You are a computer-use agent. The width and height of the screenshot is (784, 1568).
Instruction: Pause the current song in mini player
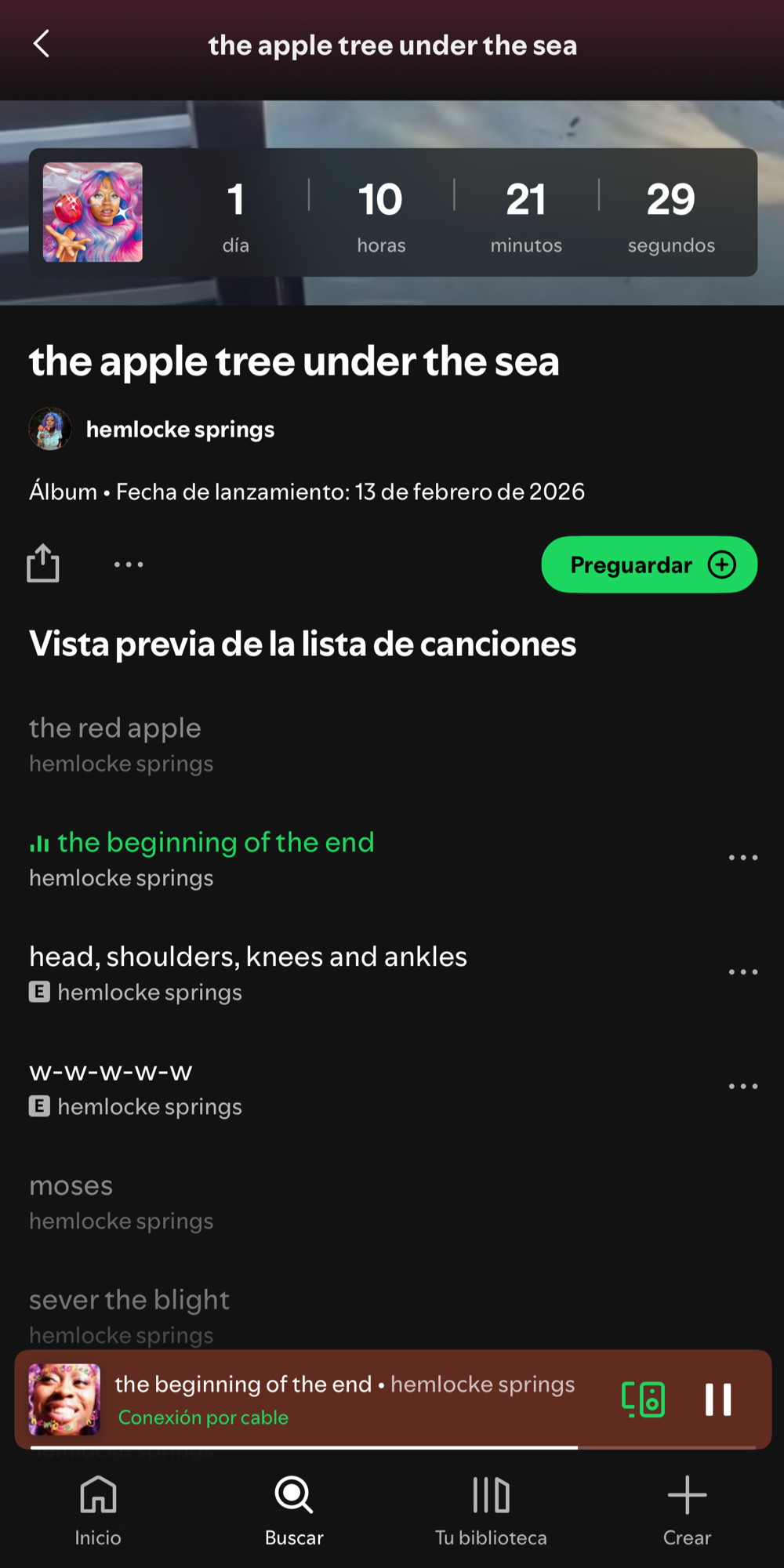[718, 1399]
